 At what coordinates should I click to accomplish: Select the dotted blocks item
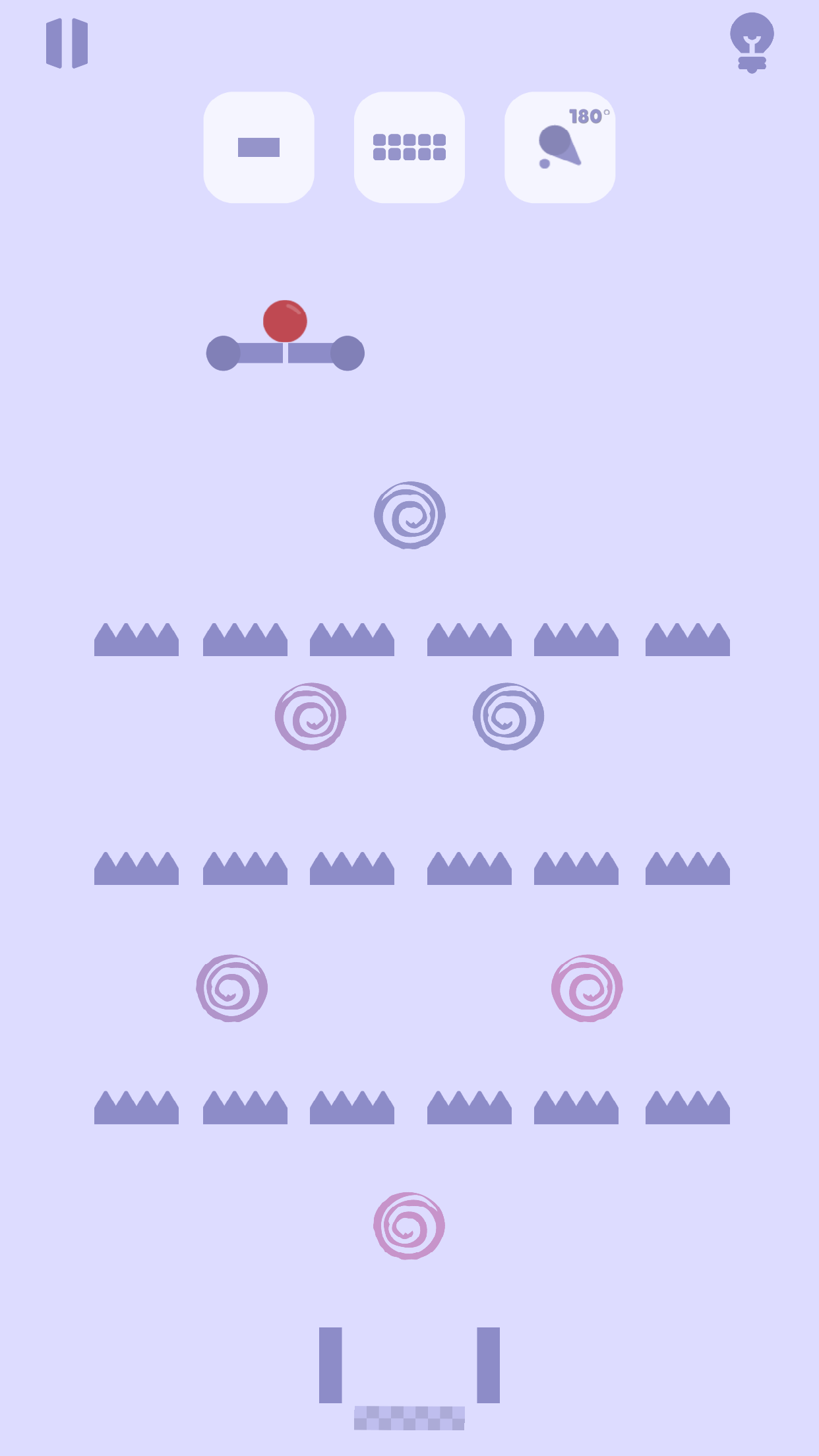coord(409,146)
